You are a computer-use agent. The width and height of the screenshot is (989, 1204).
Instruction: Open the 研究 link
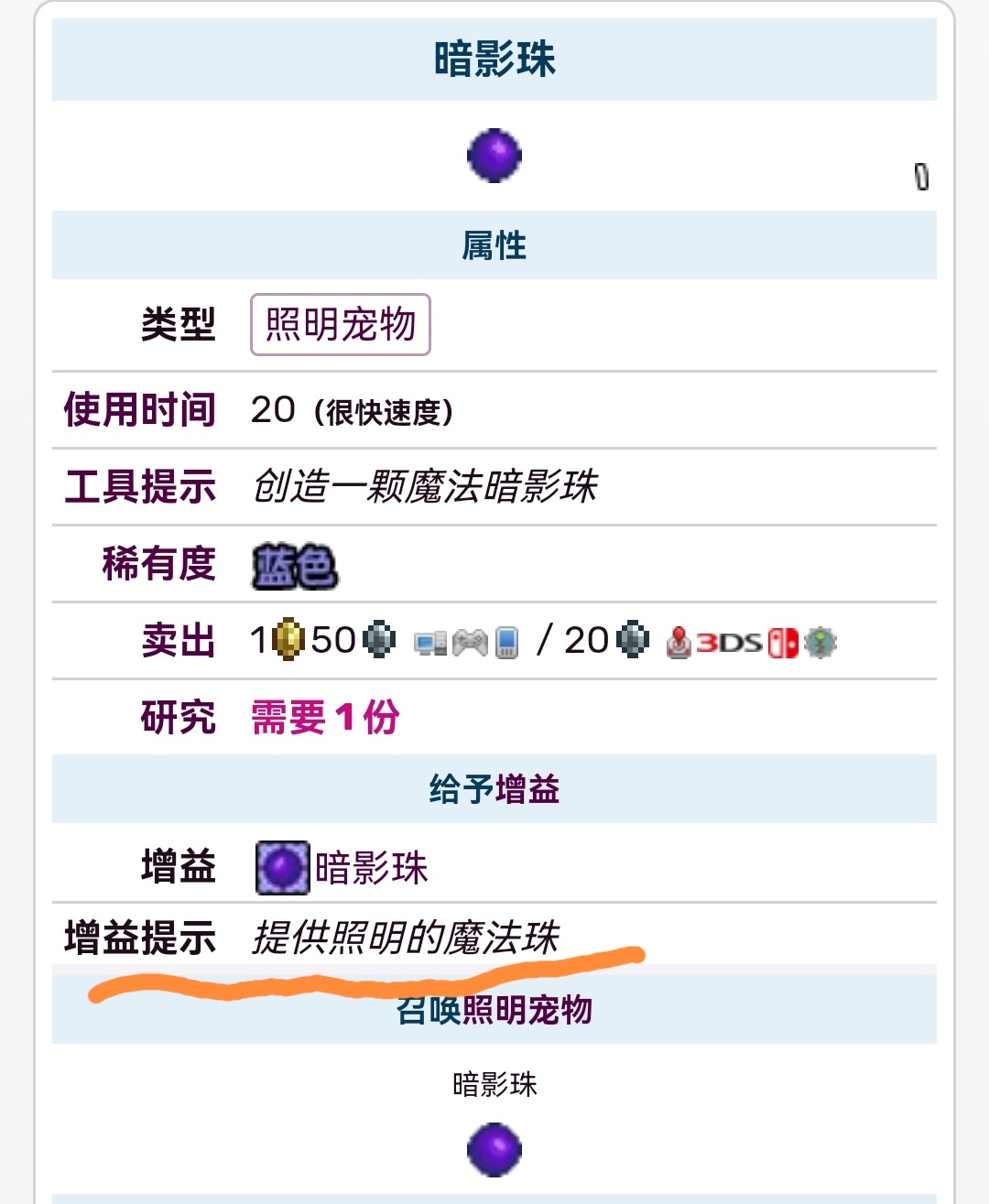tap(178, 717)
